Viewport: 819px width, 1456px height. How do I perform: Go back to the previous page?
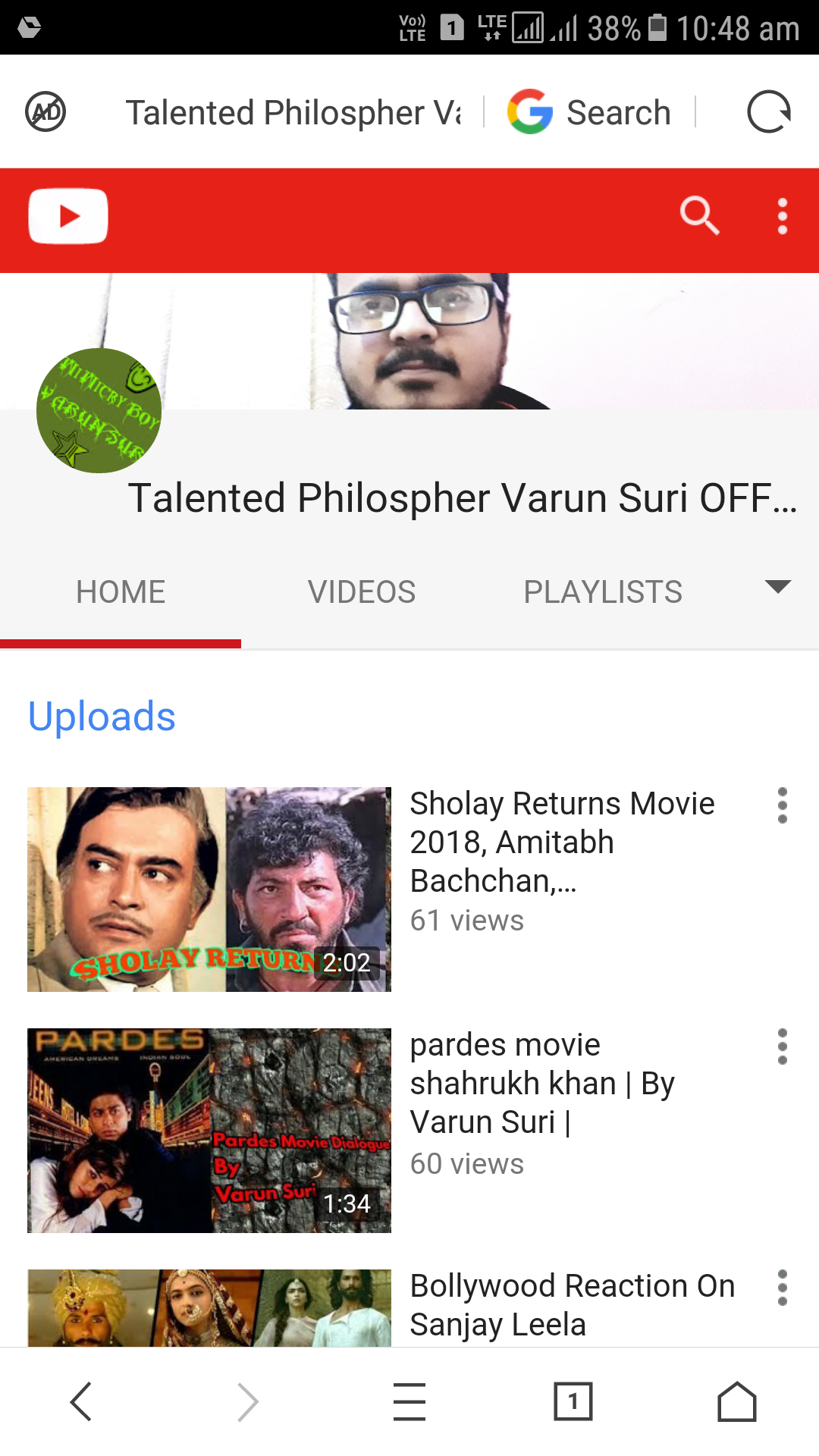(81, 1401)
